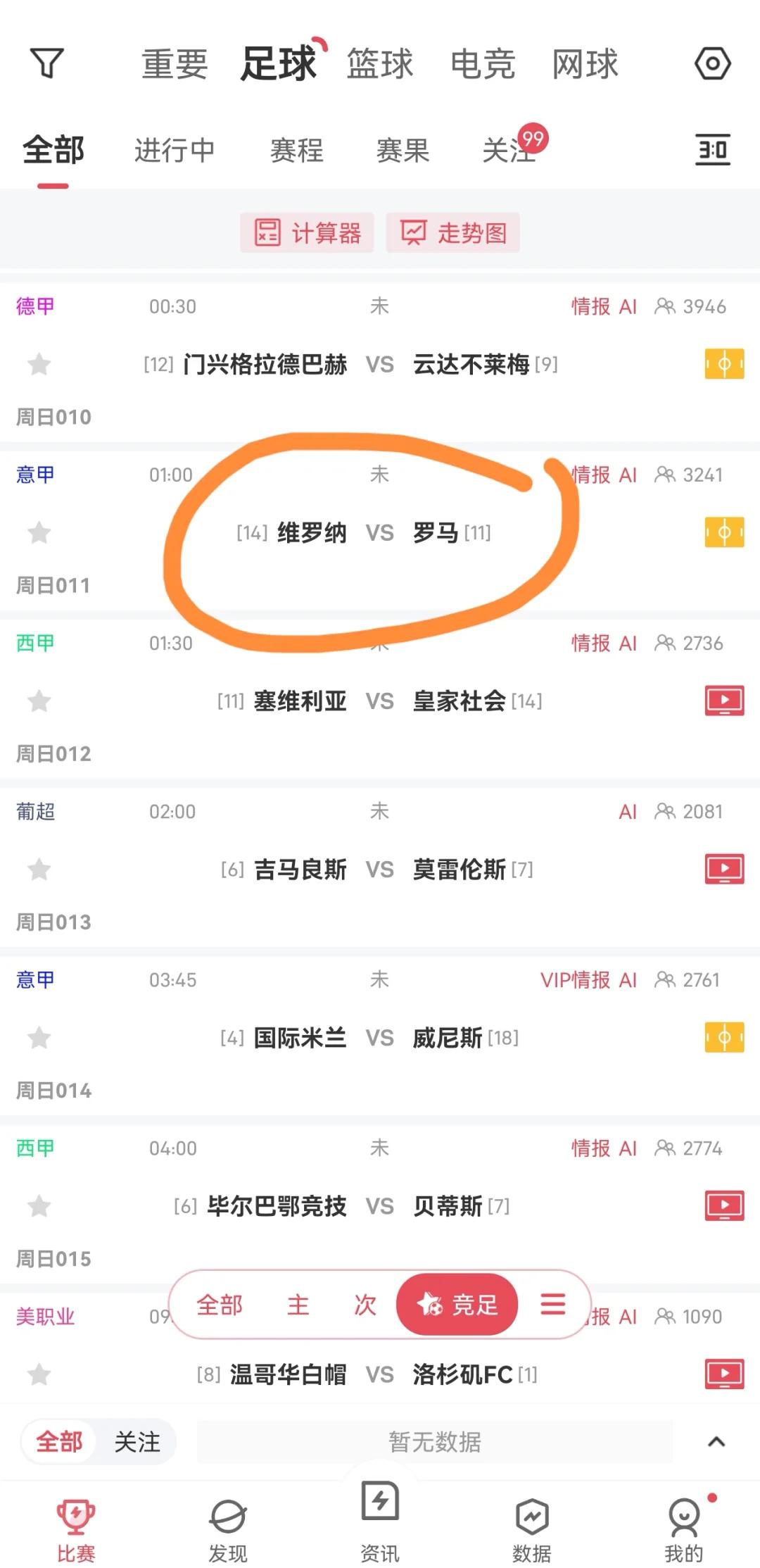Select the 竞足 filter pill

pos(457,1305)
